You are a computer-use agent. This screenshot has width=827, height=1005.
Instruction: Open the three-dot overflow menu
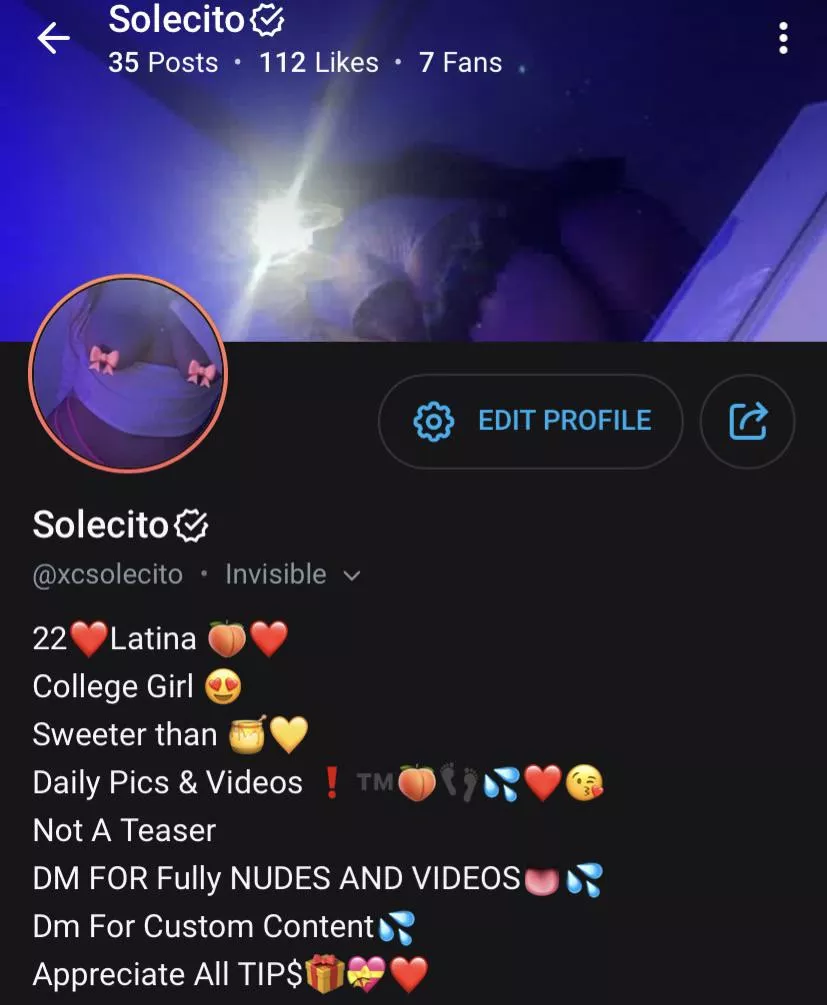[783, 39]
